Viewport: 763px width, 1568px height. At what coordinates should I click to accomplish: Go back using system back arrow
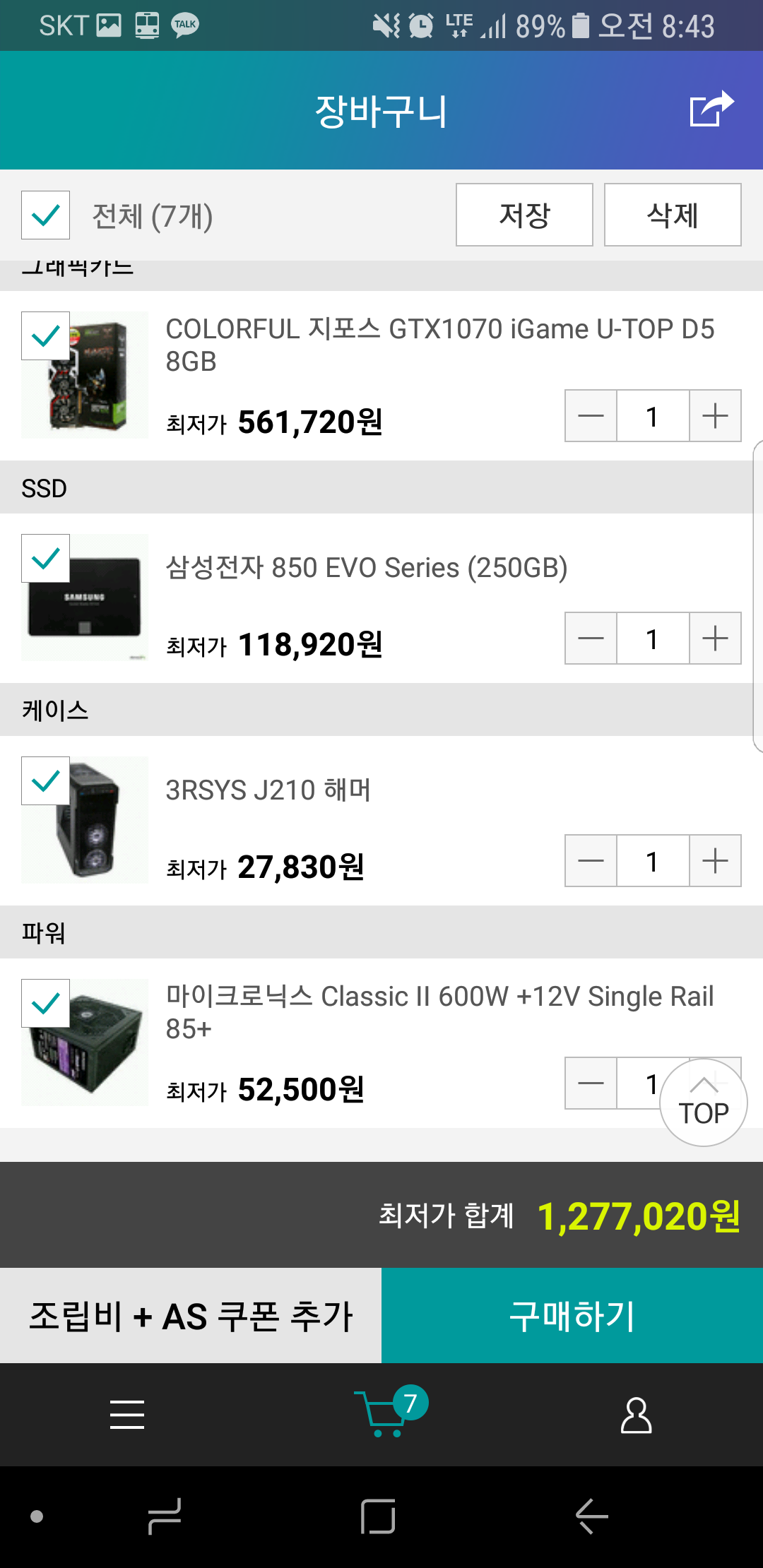point(592,1516)
